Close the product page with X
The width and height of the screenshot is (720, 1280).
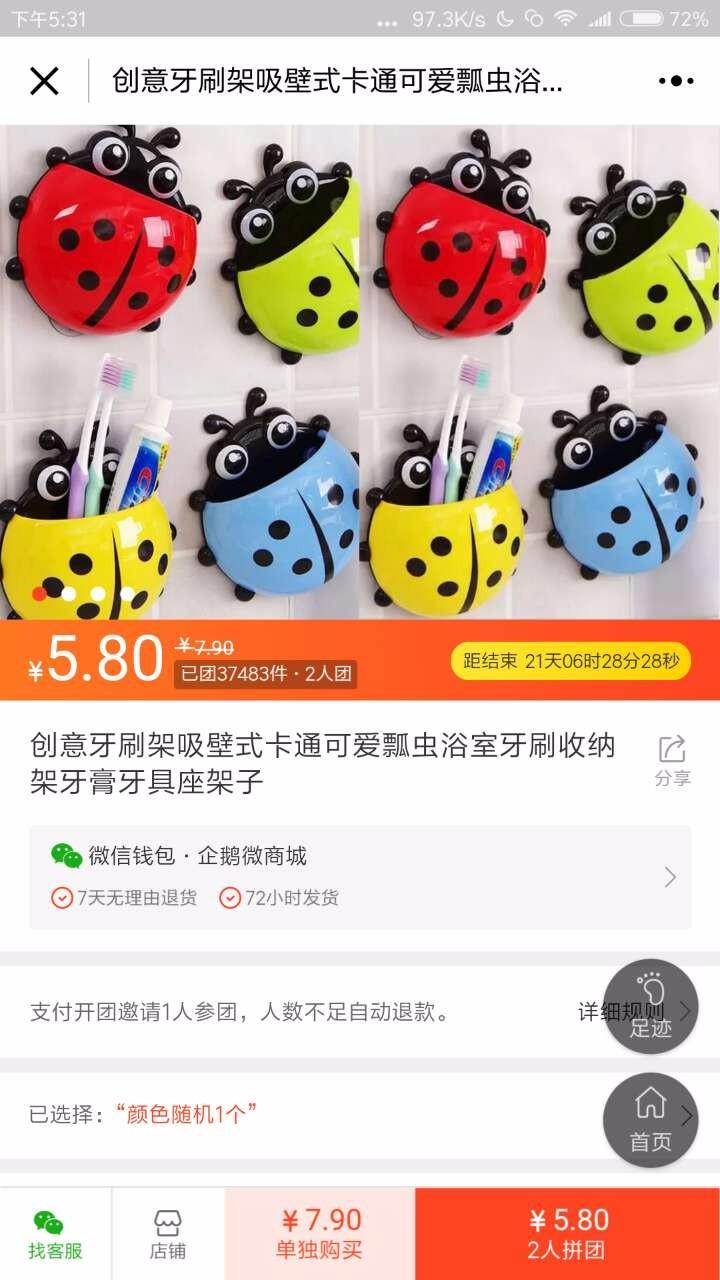click(45, 81)
